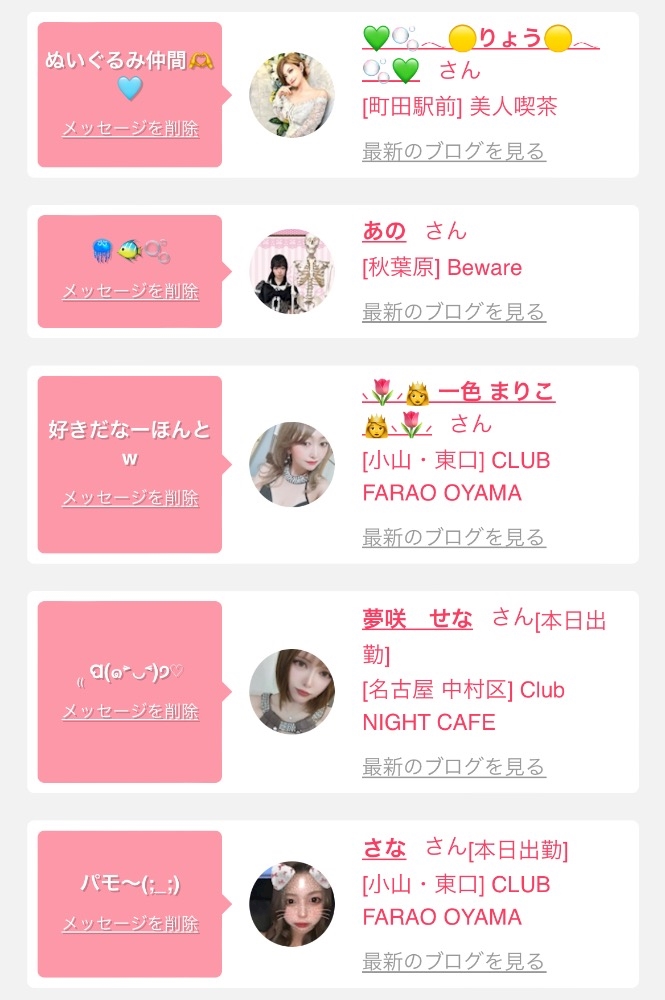Screen dimensions: 665x1000
Task: Open さな's profile name link
Action: coord(384,848)
